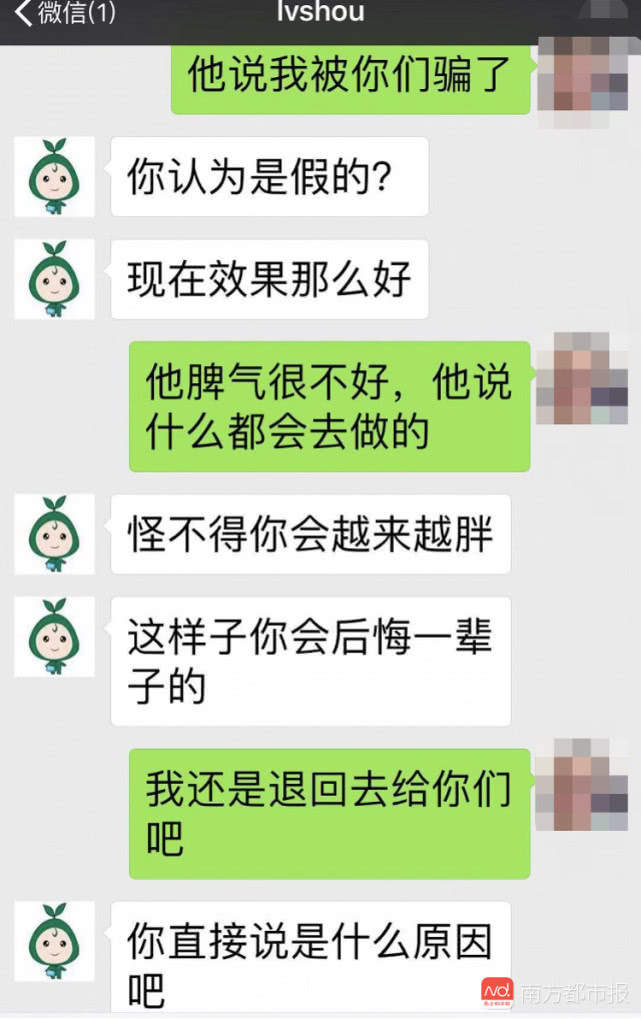The height and width of the screenshot is (1019, 641).
Task: Tap lvshou's avatar next to 现在效果那么好
Action: pyautogui.click(x=54, y=279)
